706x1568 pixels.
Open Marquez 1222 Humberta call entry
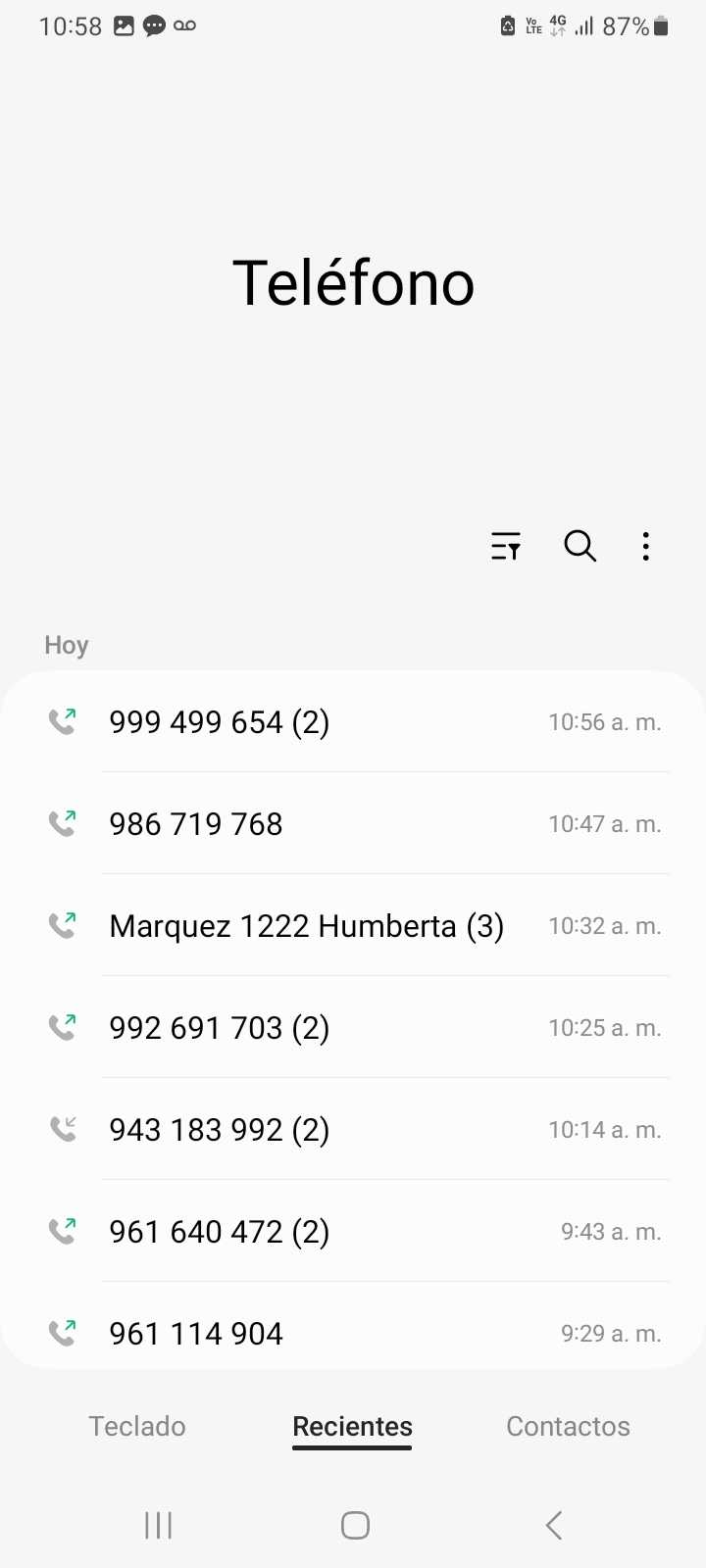[353, 926]
